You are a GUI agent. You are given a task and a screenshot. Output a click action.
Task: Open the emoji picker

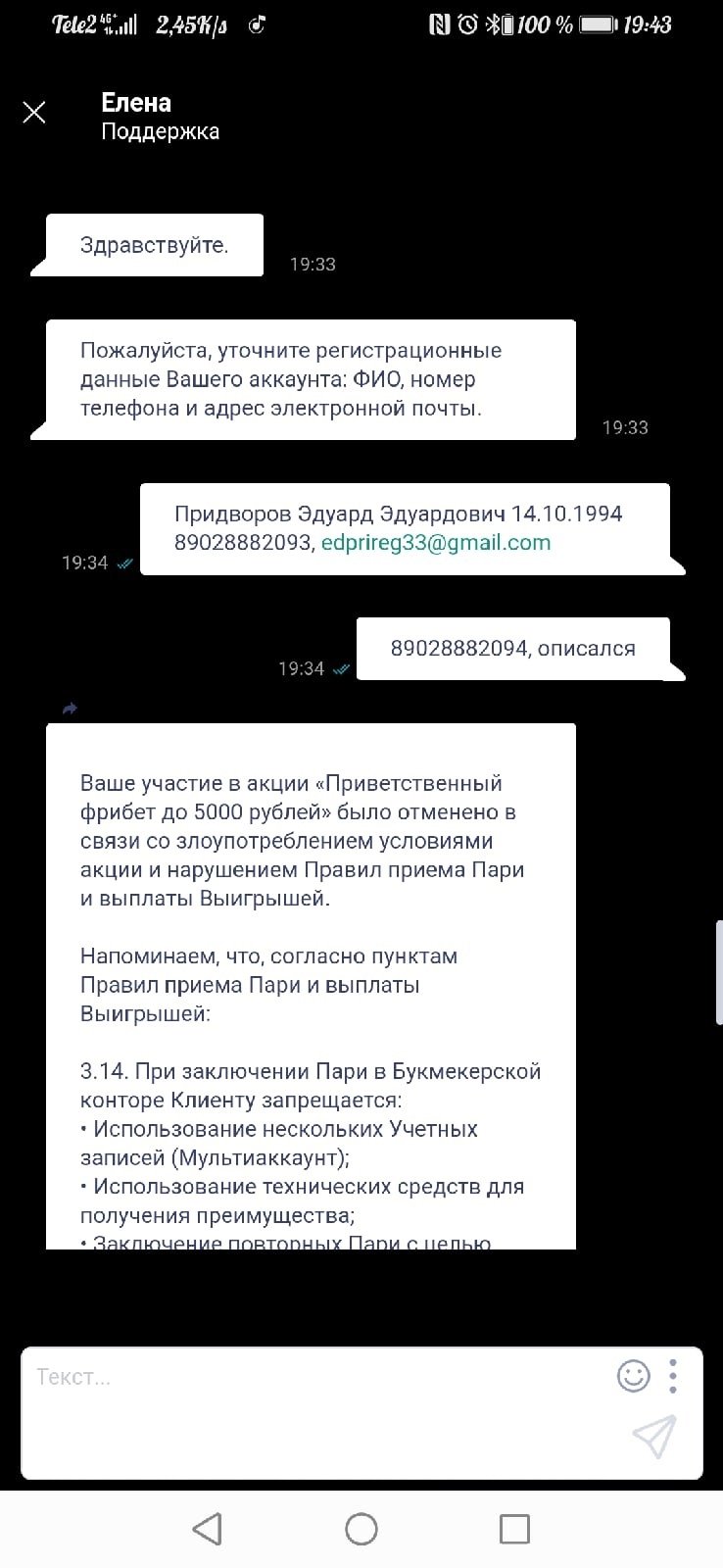click(634, 1376)
